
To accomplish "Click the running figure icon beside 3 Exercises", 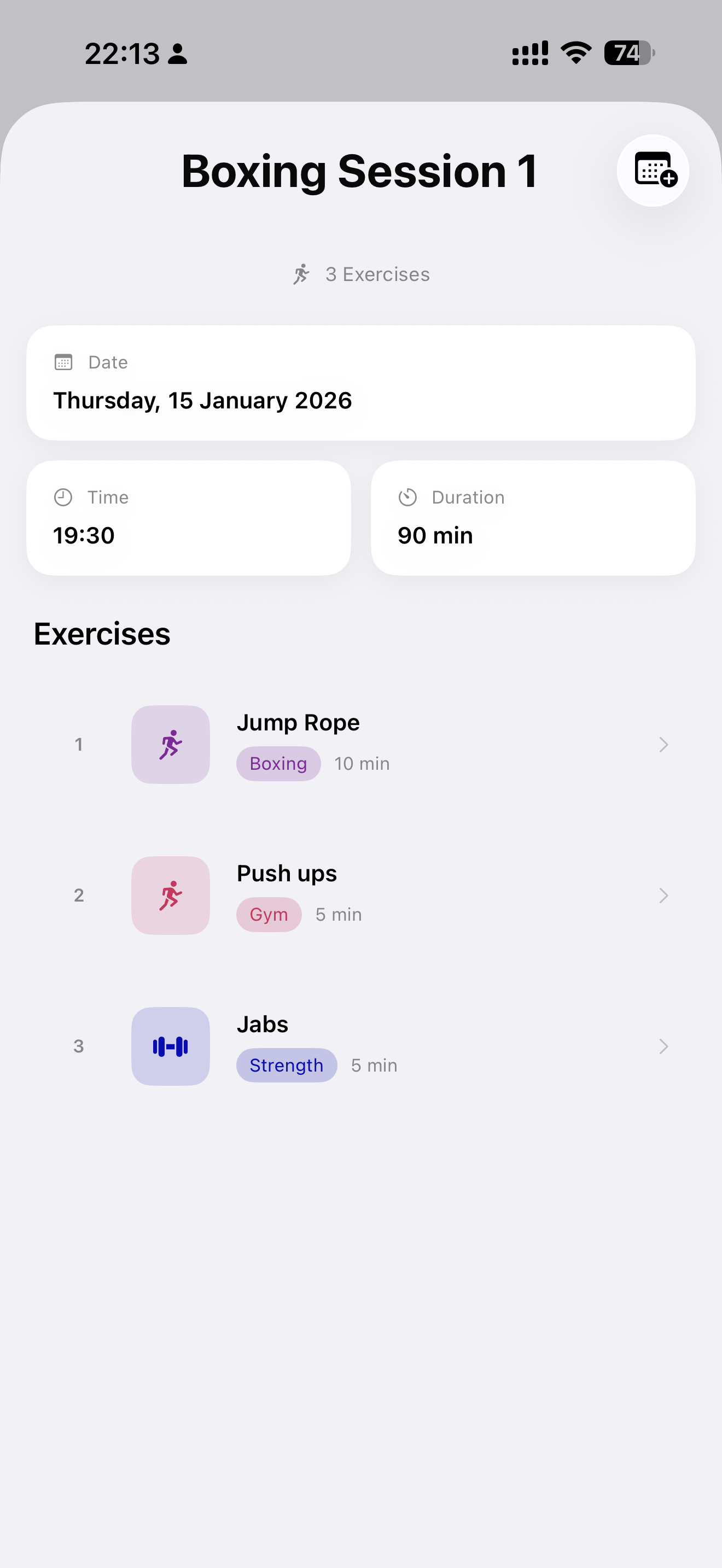I will point(302,274).
